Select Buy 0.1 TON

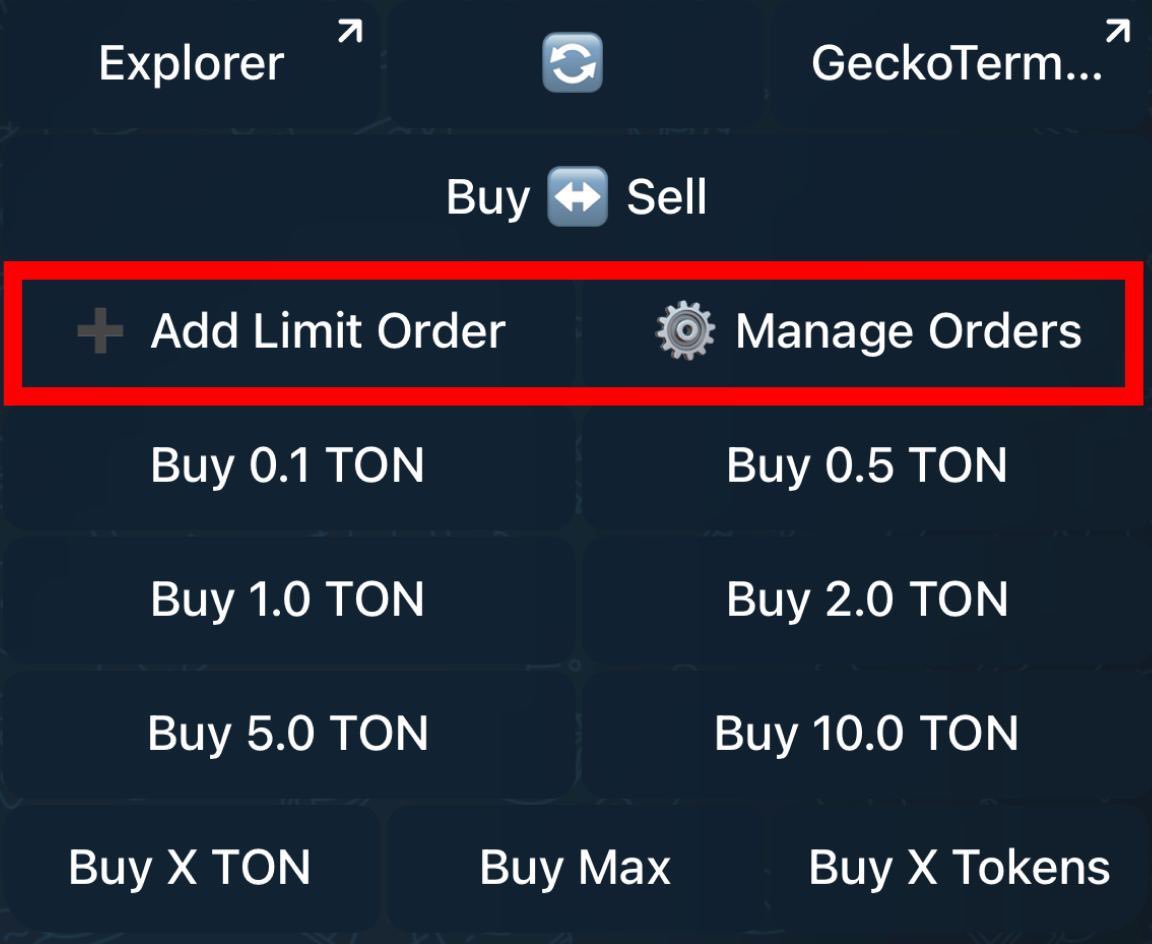pos(288,466)
